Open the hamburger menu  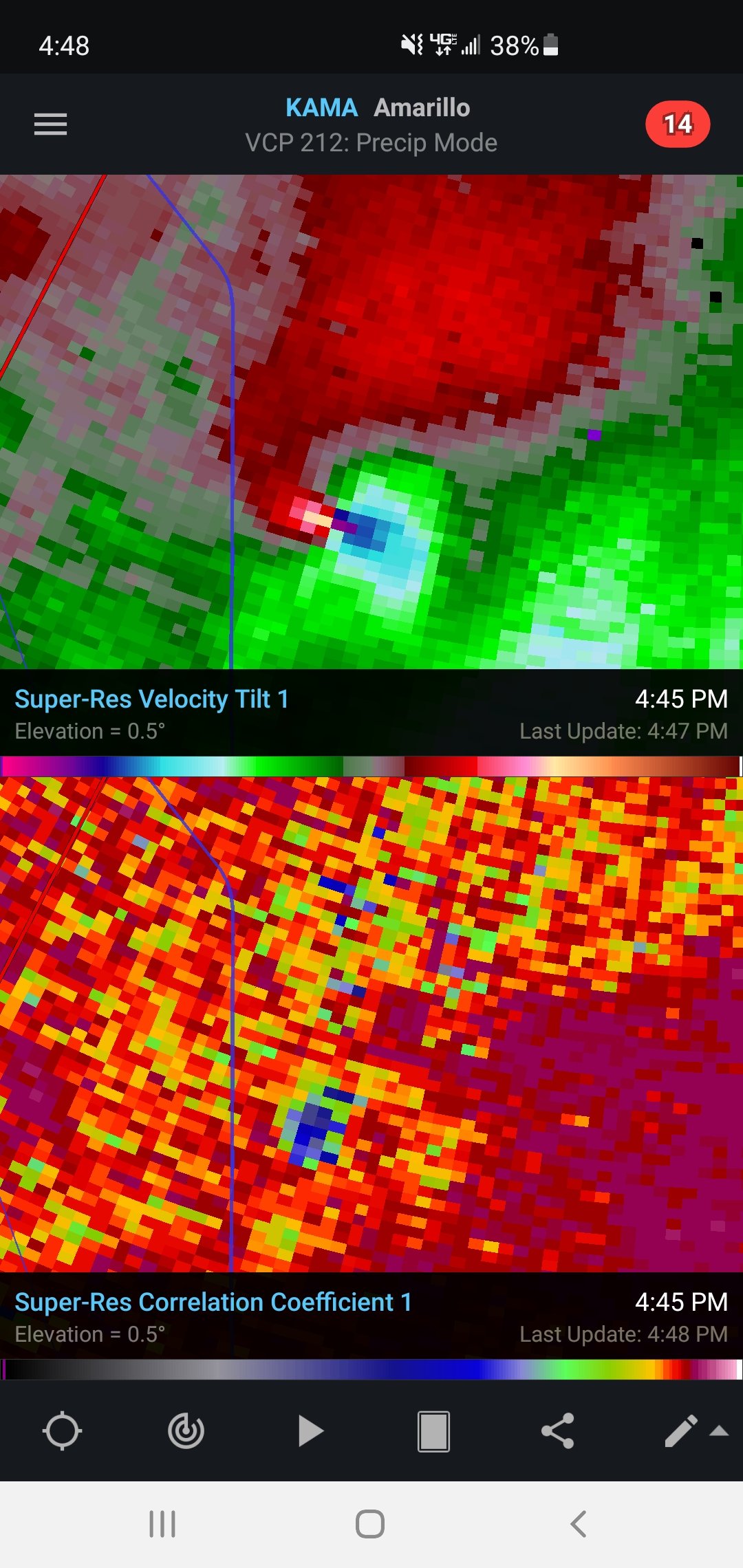50,124
